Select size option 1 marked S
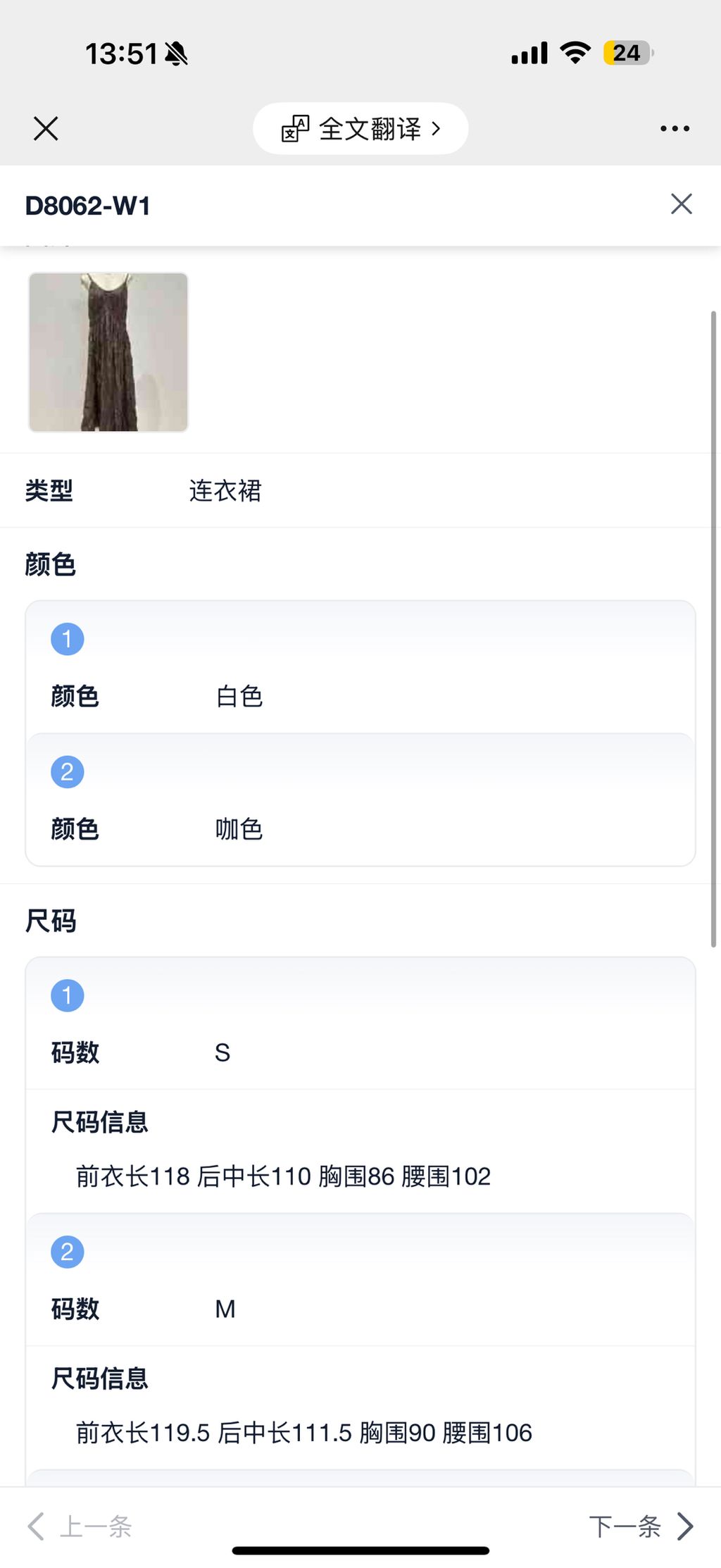Screen dimensions: 721x1568 (x=222, y=1052)
